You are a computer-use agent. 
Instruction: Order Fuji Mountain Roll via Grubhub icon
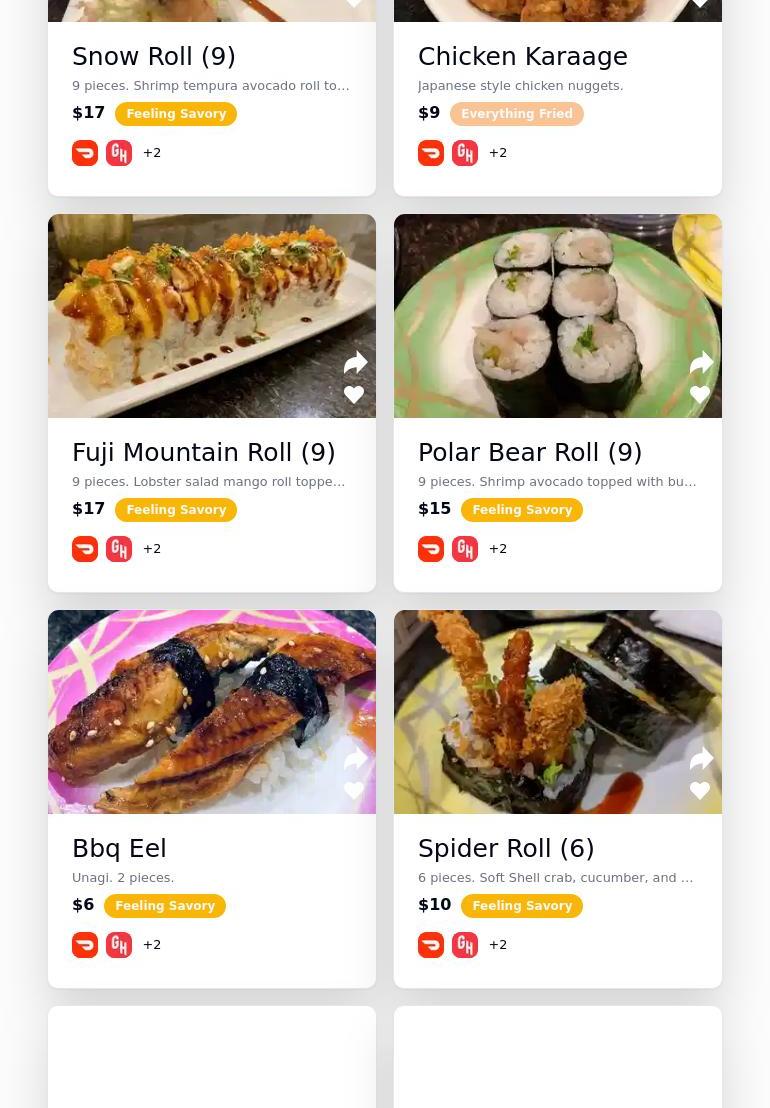[119, 549]
